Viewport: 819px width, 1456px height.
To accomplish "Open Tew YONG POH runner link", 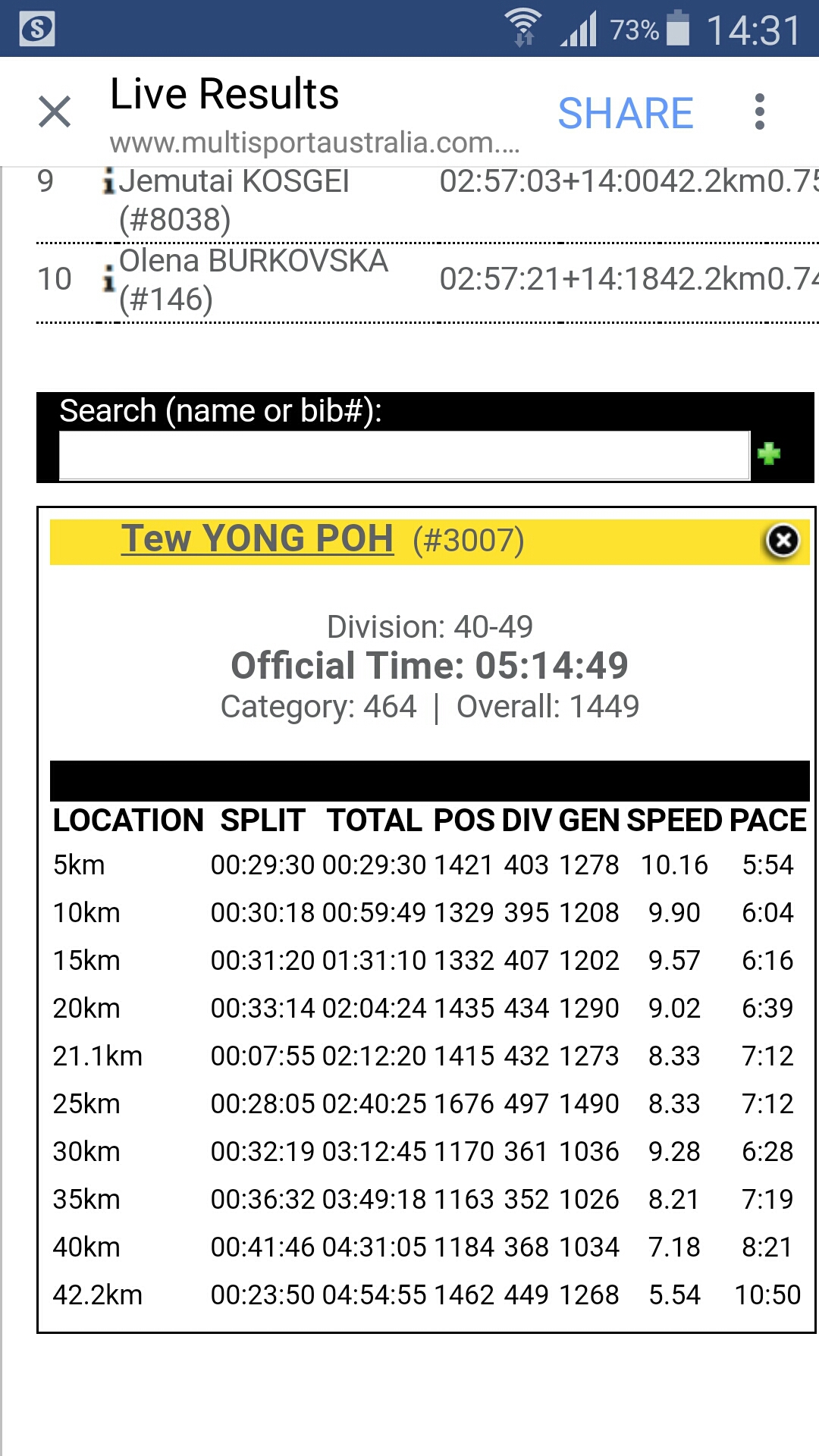I will point(257,539).
